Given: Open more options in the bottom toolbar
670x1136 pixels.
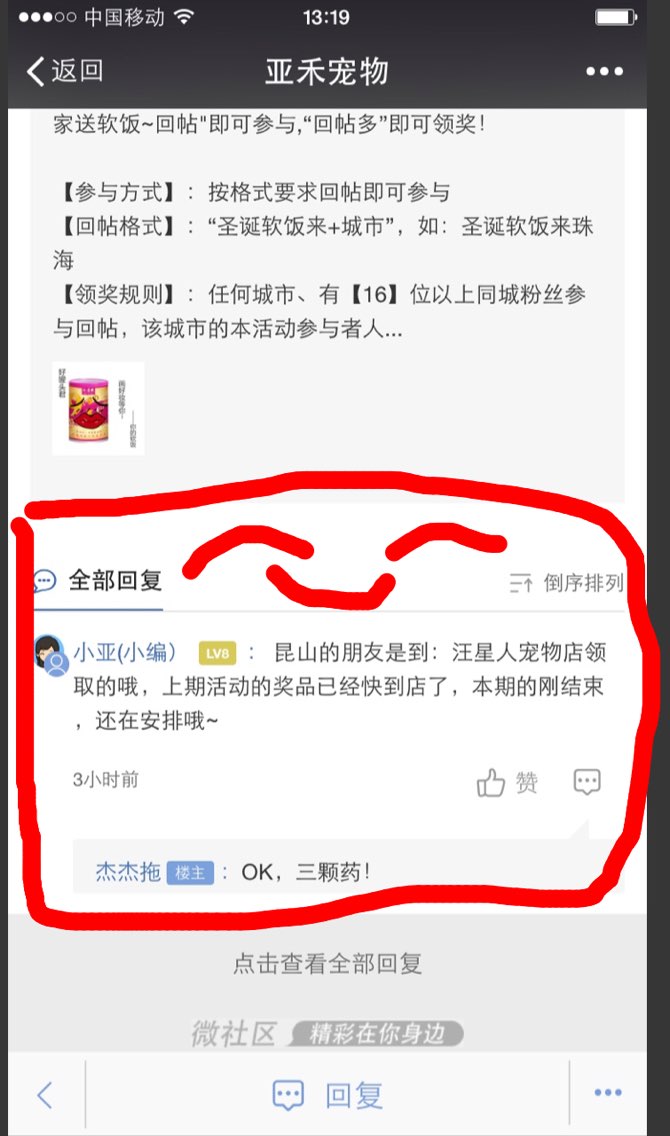Looking at the screenshot, I should click(x=608, y=1093).
